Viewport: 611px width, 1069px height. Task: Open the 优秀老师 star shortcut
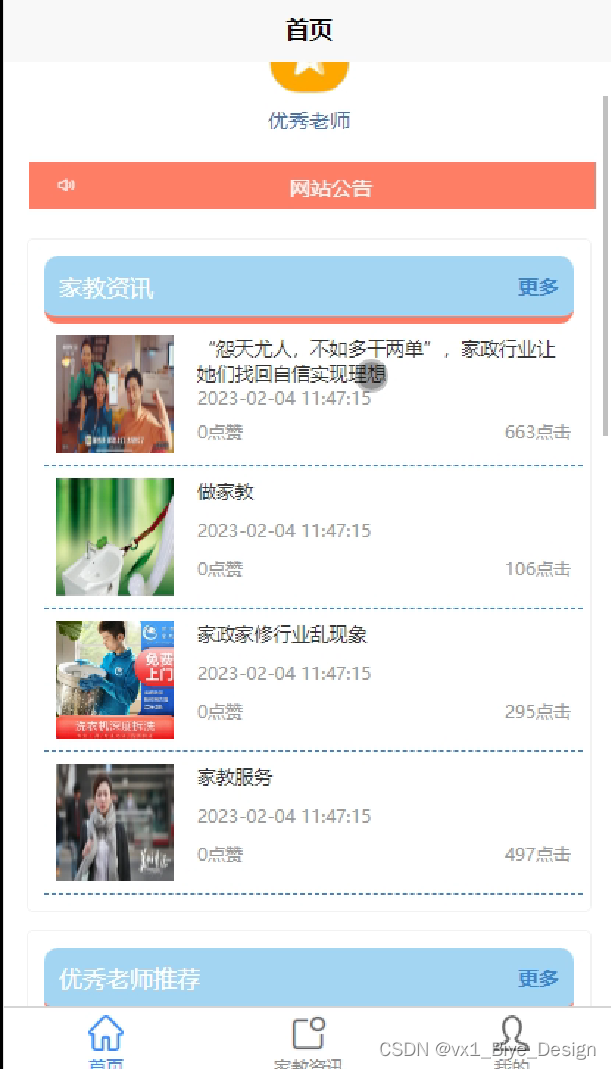click(x=310, y=96)
